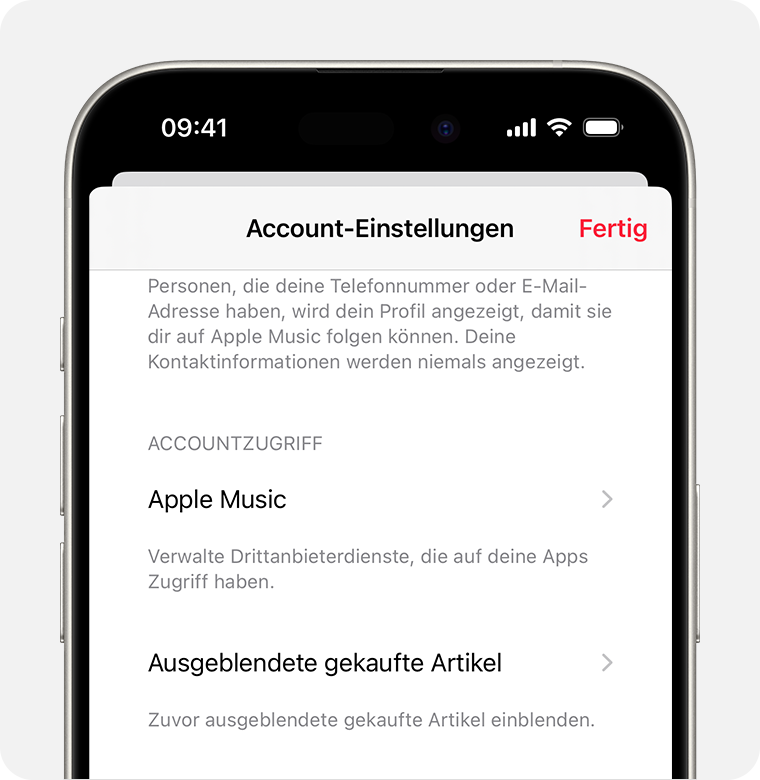Select the clock showing 09:41
Viewport: 760px width, 780px height.
click(x=195, y=128)
